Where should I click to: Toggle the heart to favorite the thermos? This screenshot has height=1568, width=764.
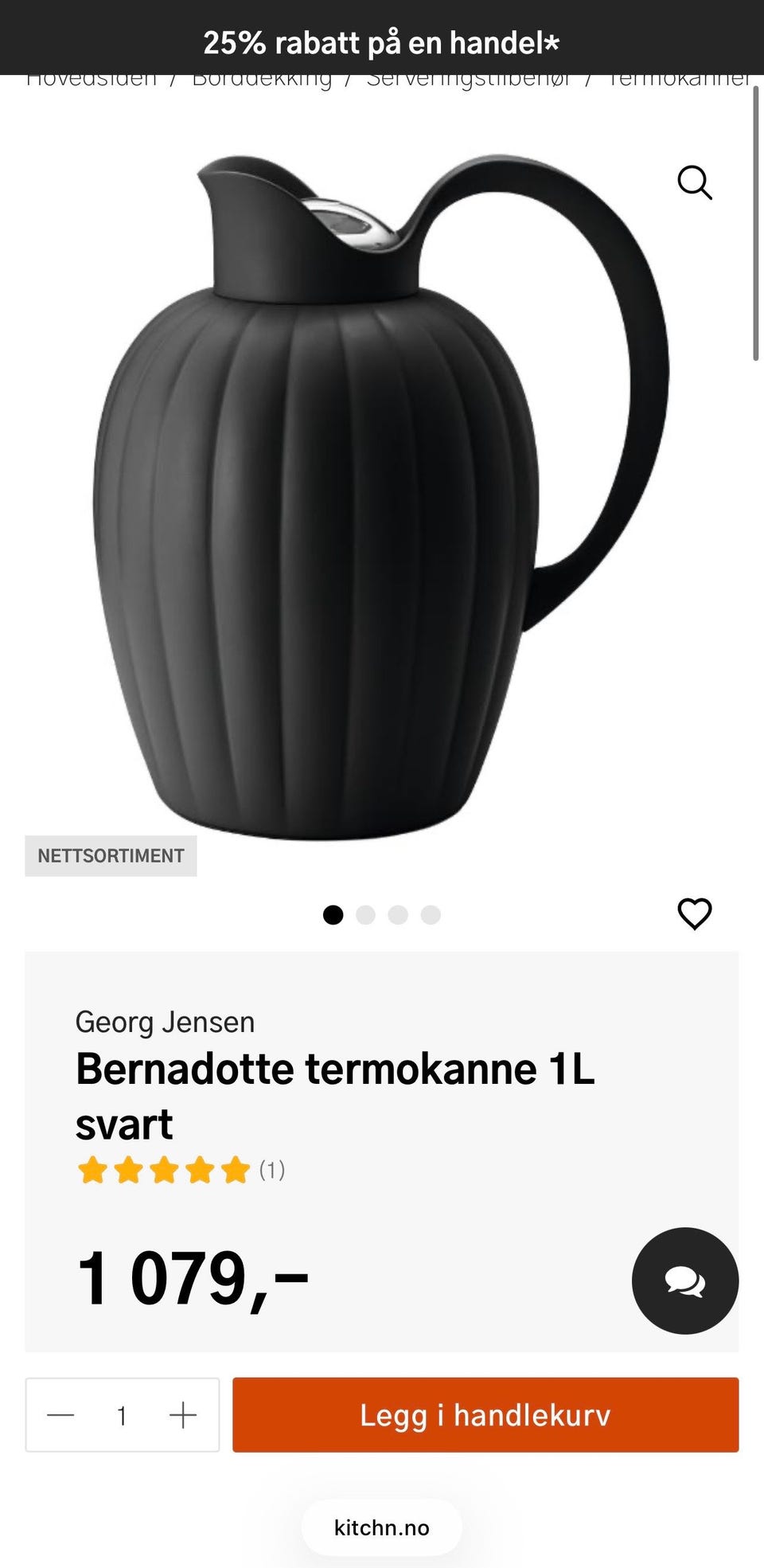(x=695, y=913)
